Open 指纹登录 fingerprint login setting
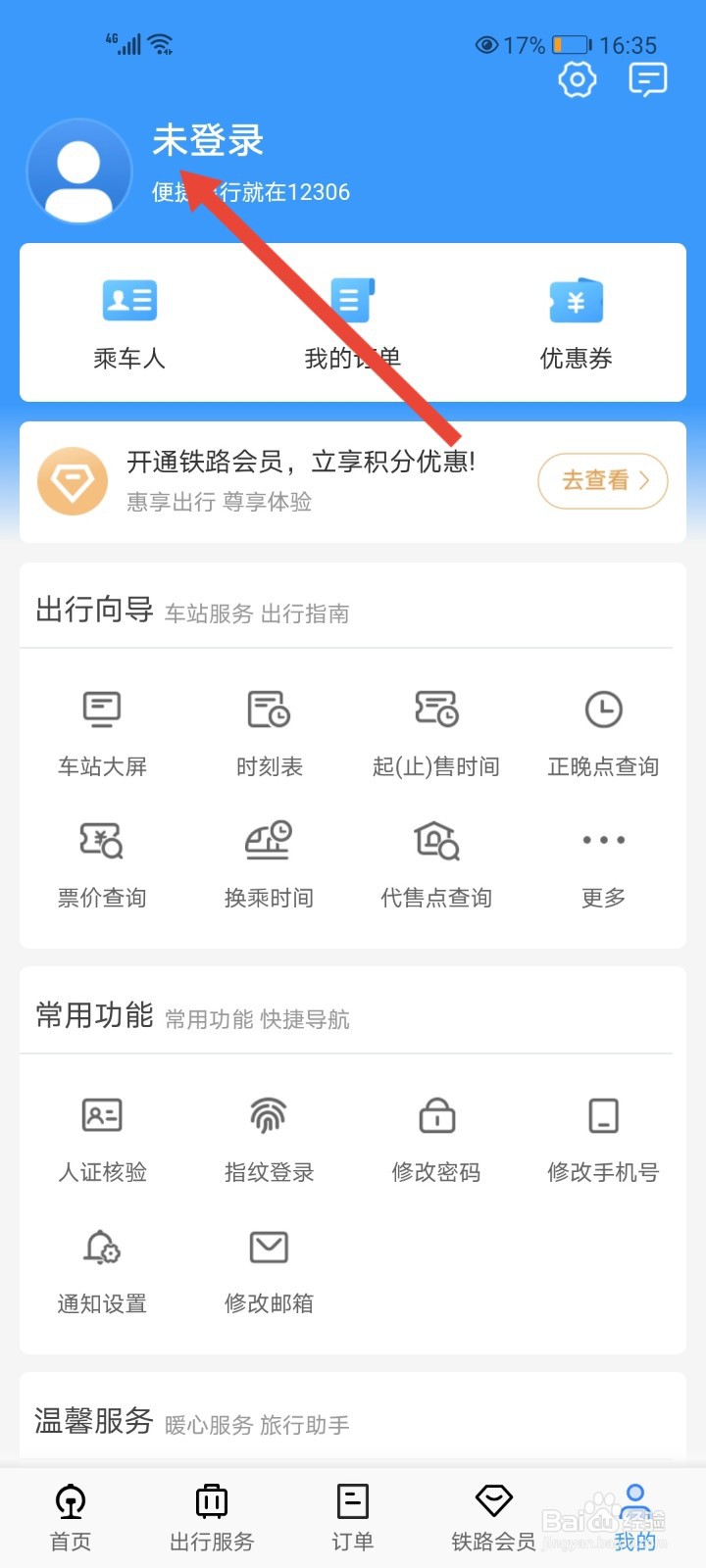706x1568 pixels. pyautogui.click(x=268, y=1137)
